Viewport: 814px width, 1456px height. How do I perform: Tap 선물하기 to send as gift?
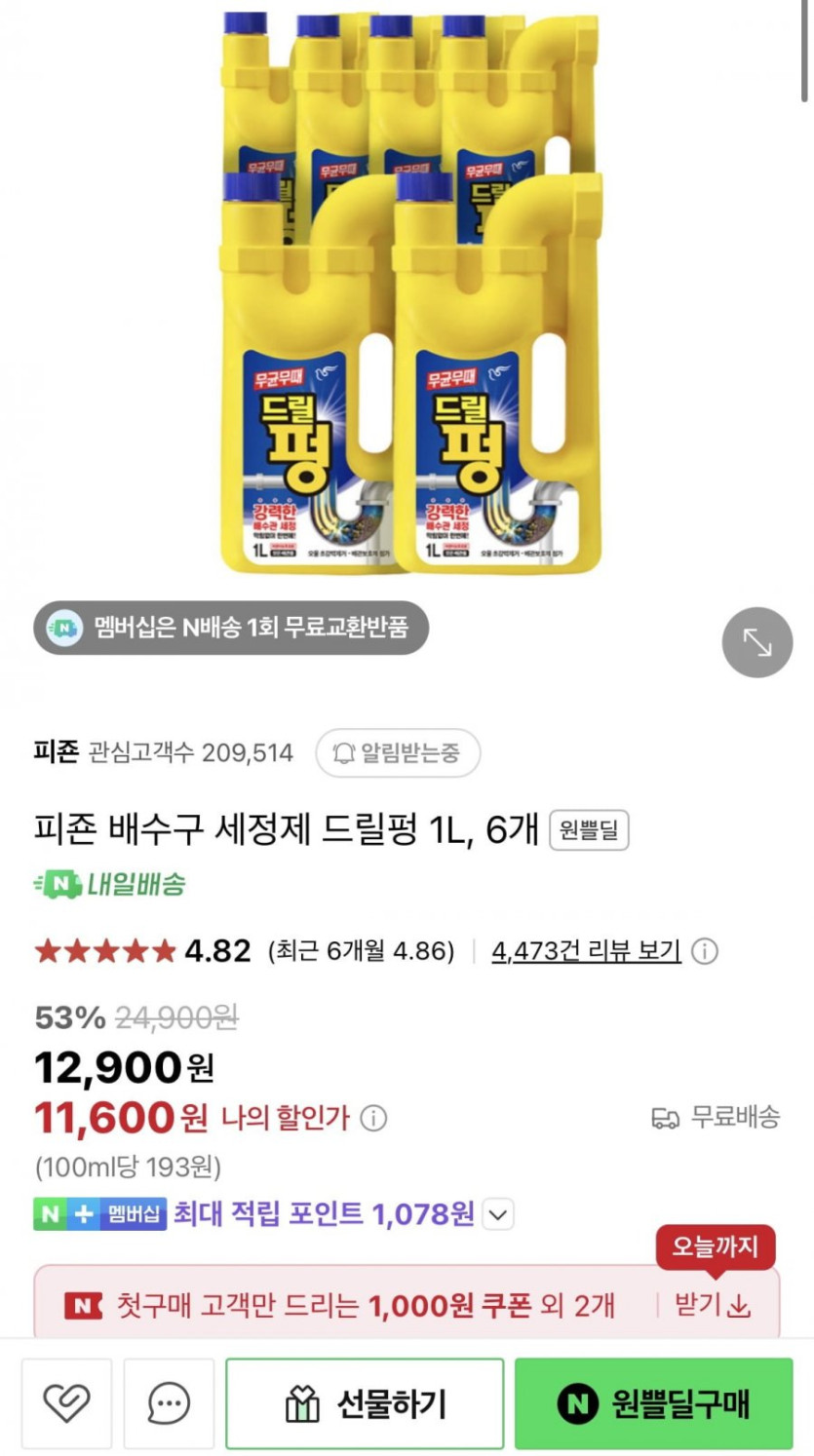coord(365,1403)
